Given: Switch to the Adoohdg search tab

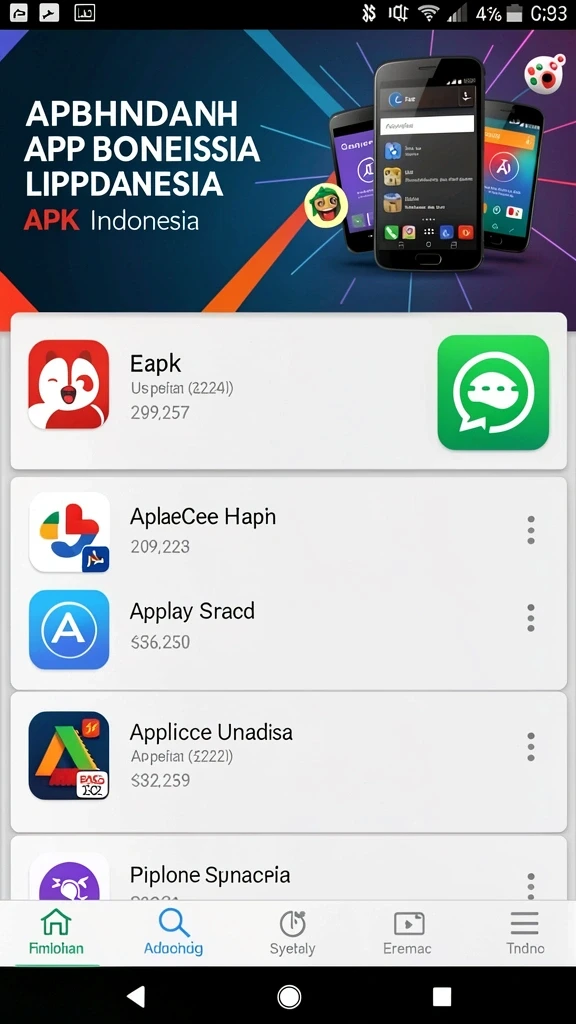Looking at the screenshot, I should (173, 933).
